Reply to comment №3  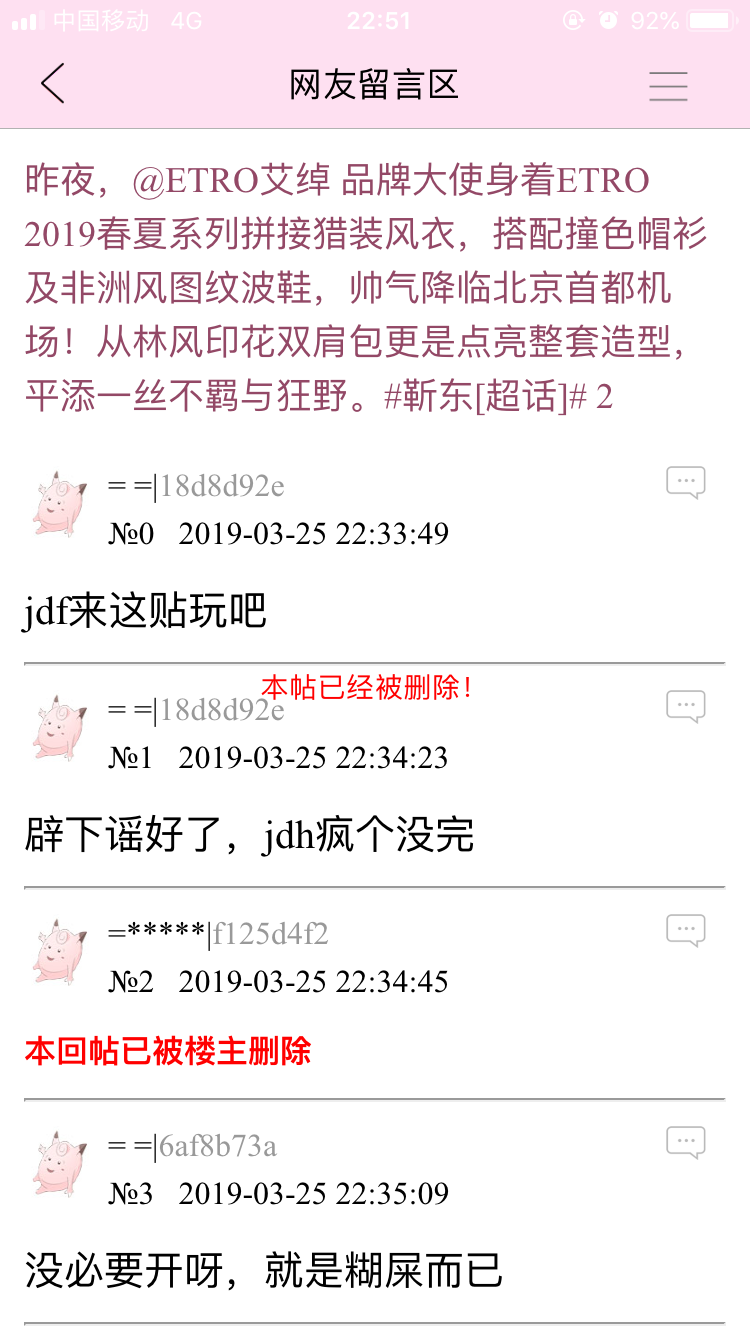click(x=686, y=1143)
